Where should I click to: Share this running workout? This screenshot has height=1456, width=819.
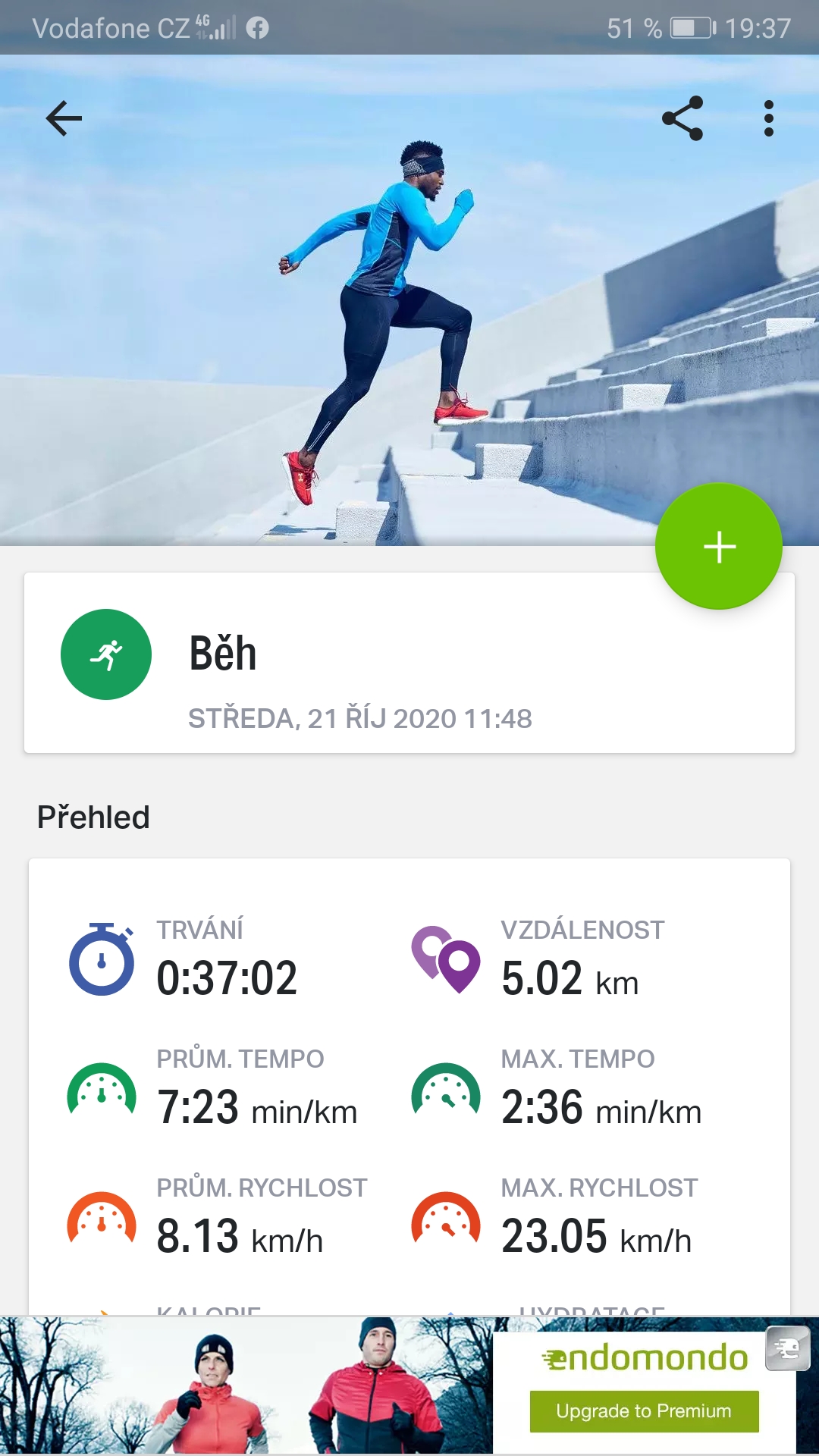tap(682, 118)
